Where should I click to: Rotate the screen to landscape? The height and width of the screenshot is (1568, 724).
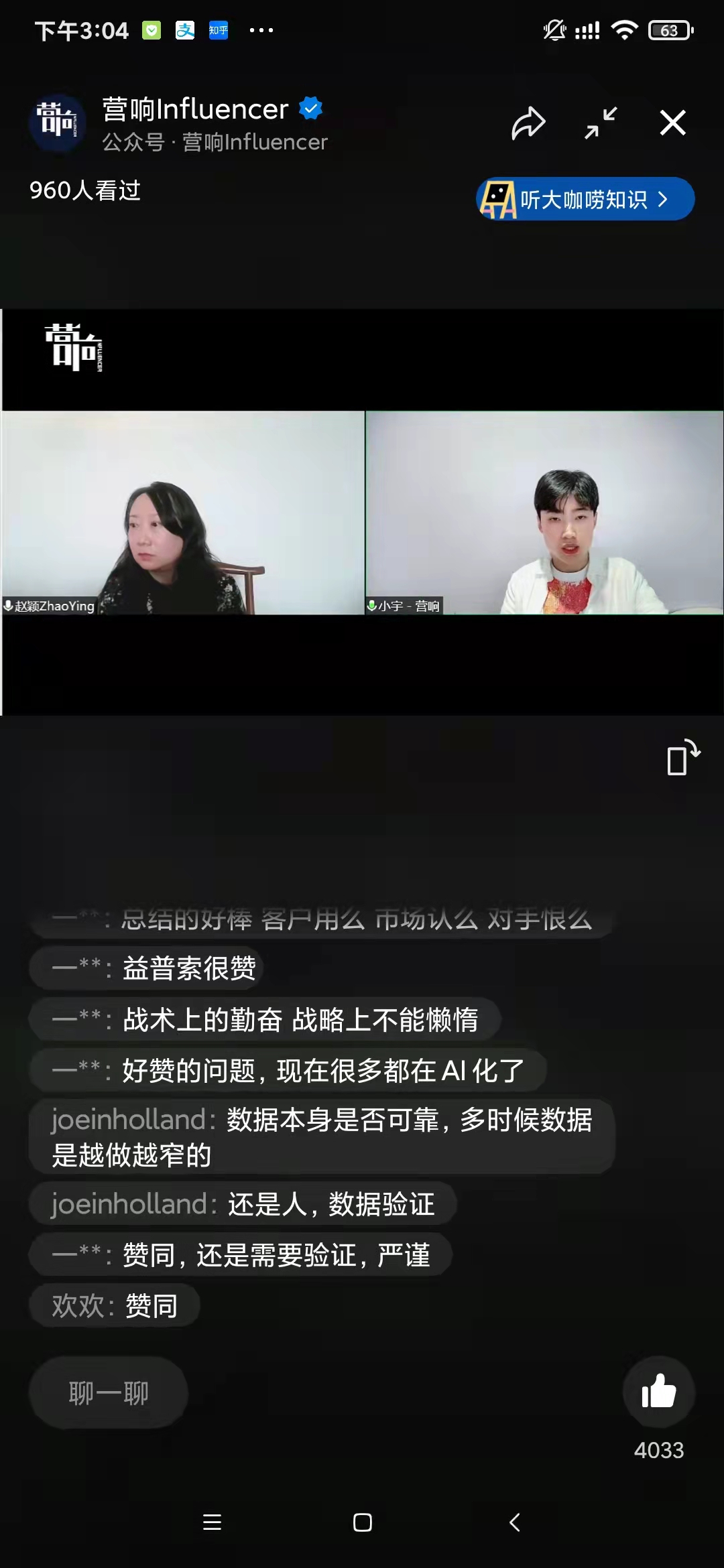pos(682,758)
